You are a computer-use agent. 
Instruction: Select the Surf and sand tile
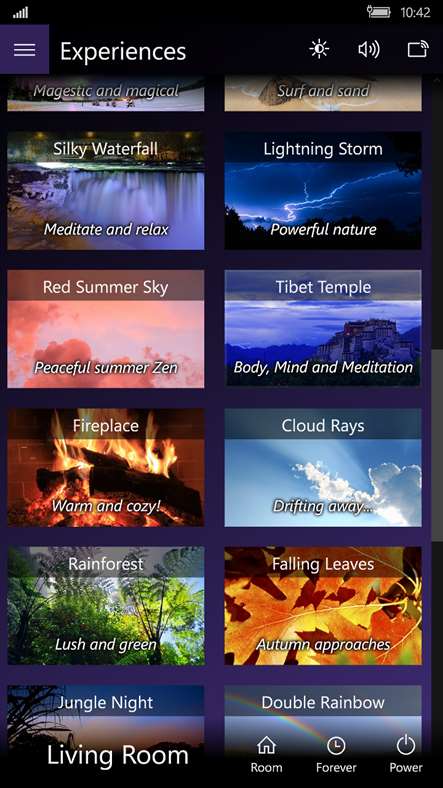pos(323,94)
